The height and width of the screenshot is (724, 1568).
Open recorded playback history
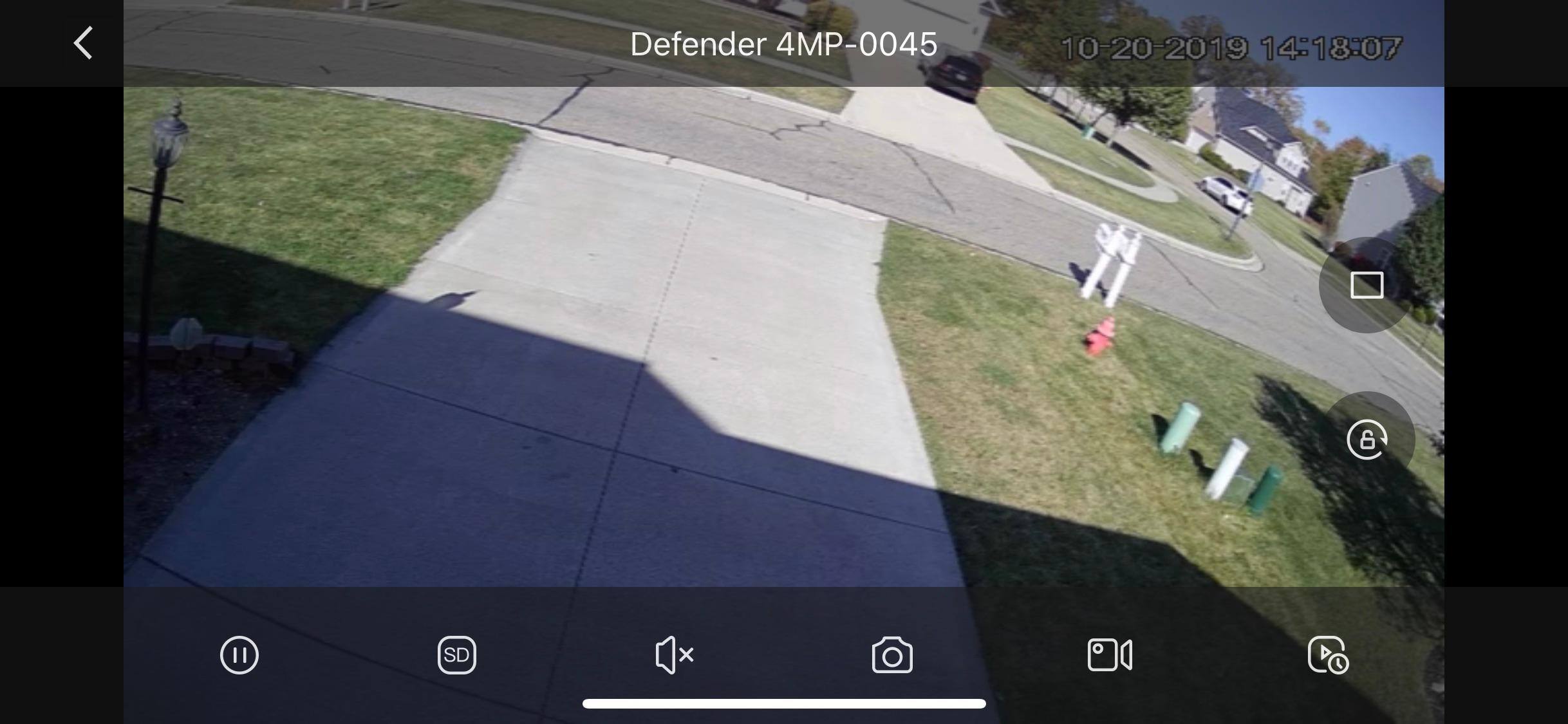[1328, 655]
